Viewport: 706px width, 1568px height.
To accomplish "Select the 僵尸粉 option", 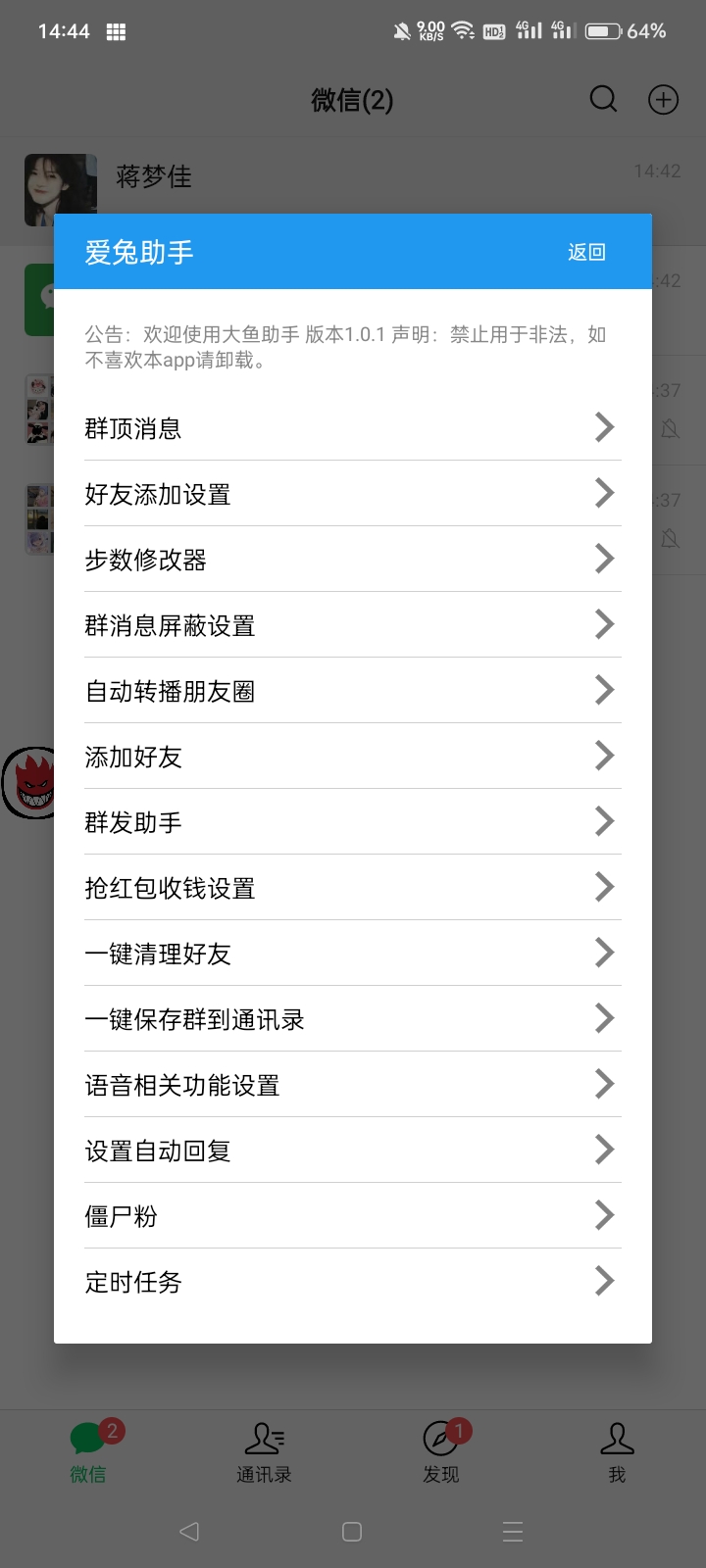I will click(352, 1216).
